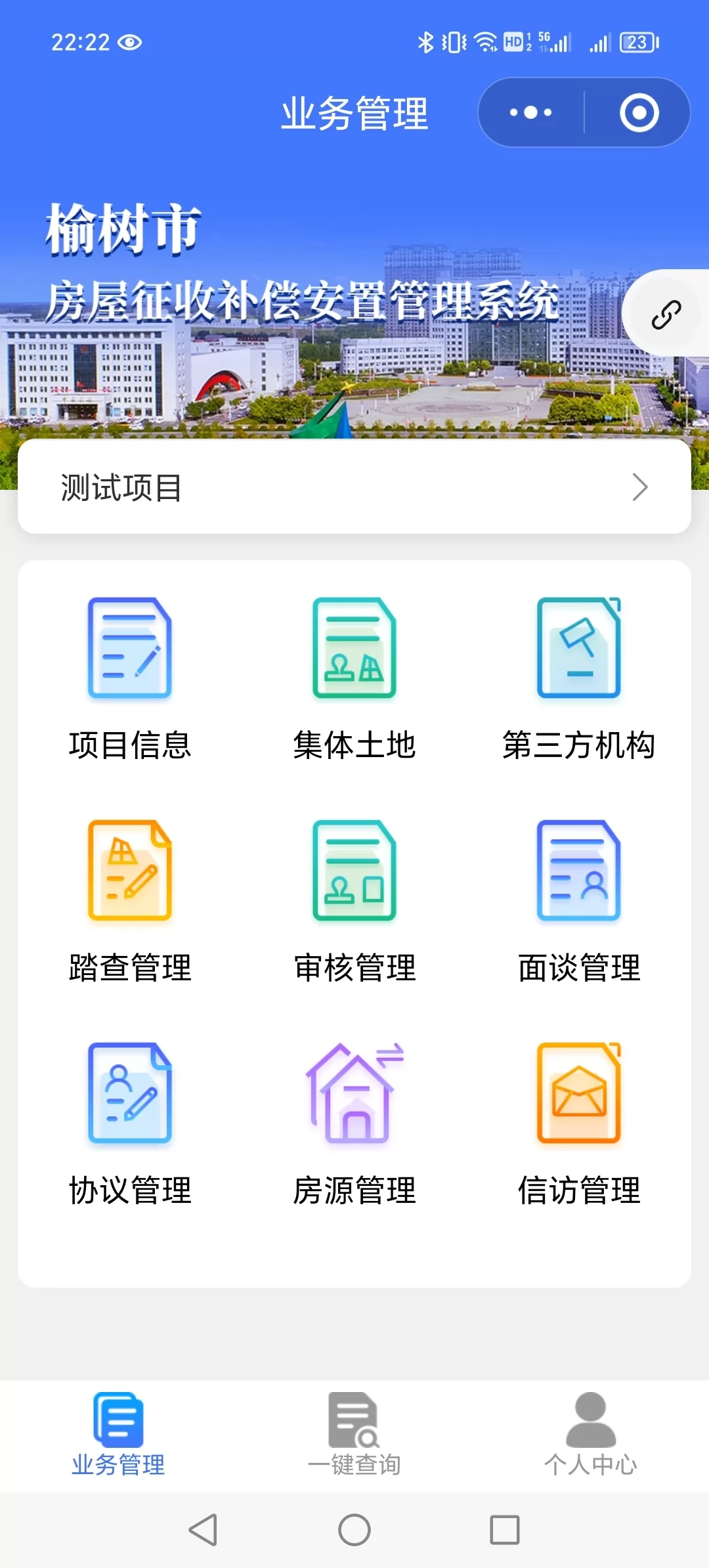Open the 测试项目 project selector

tap(354, 487)
